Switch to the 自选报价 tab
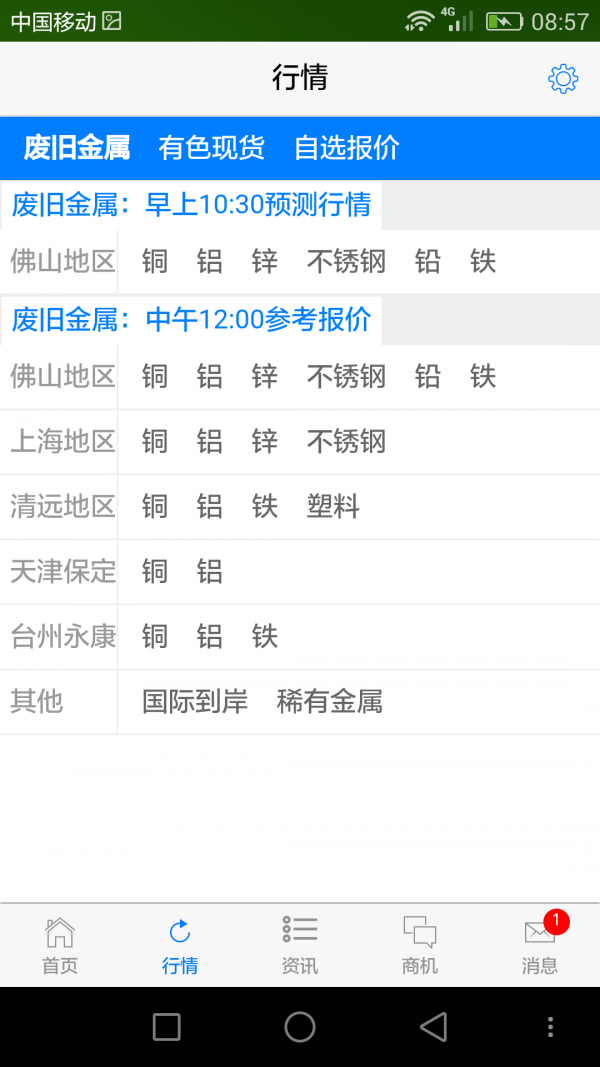Image resolution: width=600 pixels, height=1067 pixels. click(x=347, y=148)
